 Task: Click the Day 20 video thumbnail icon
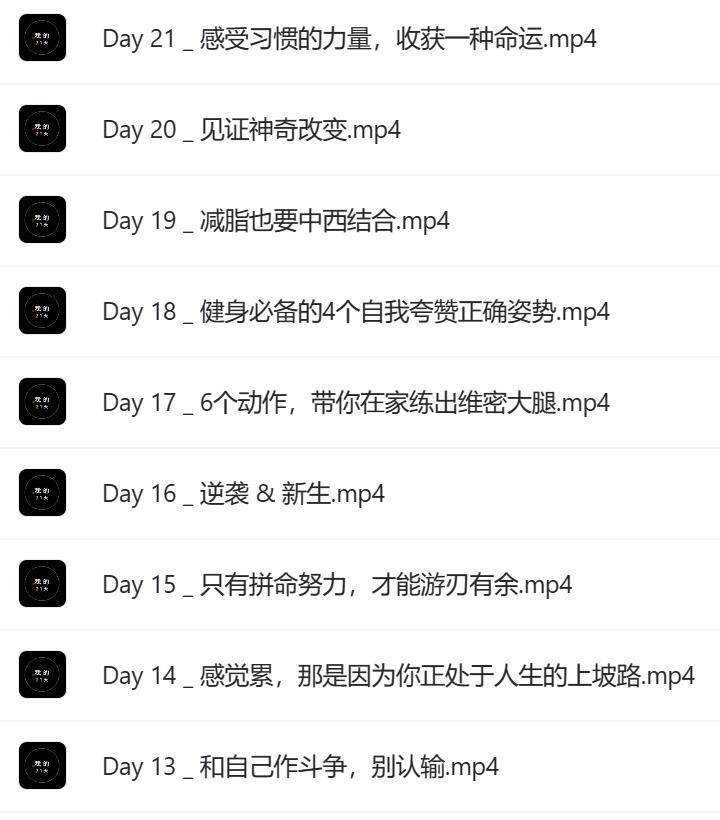(x=42, y=129)
